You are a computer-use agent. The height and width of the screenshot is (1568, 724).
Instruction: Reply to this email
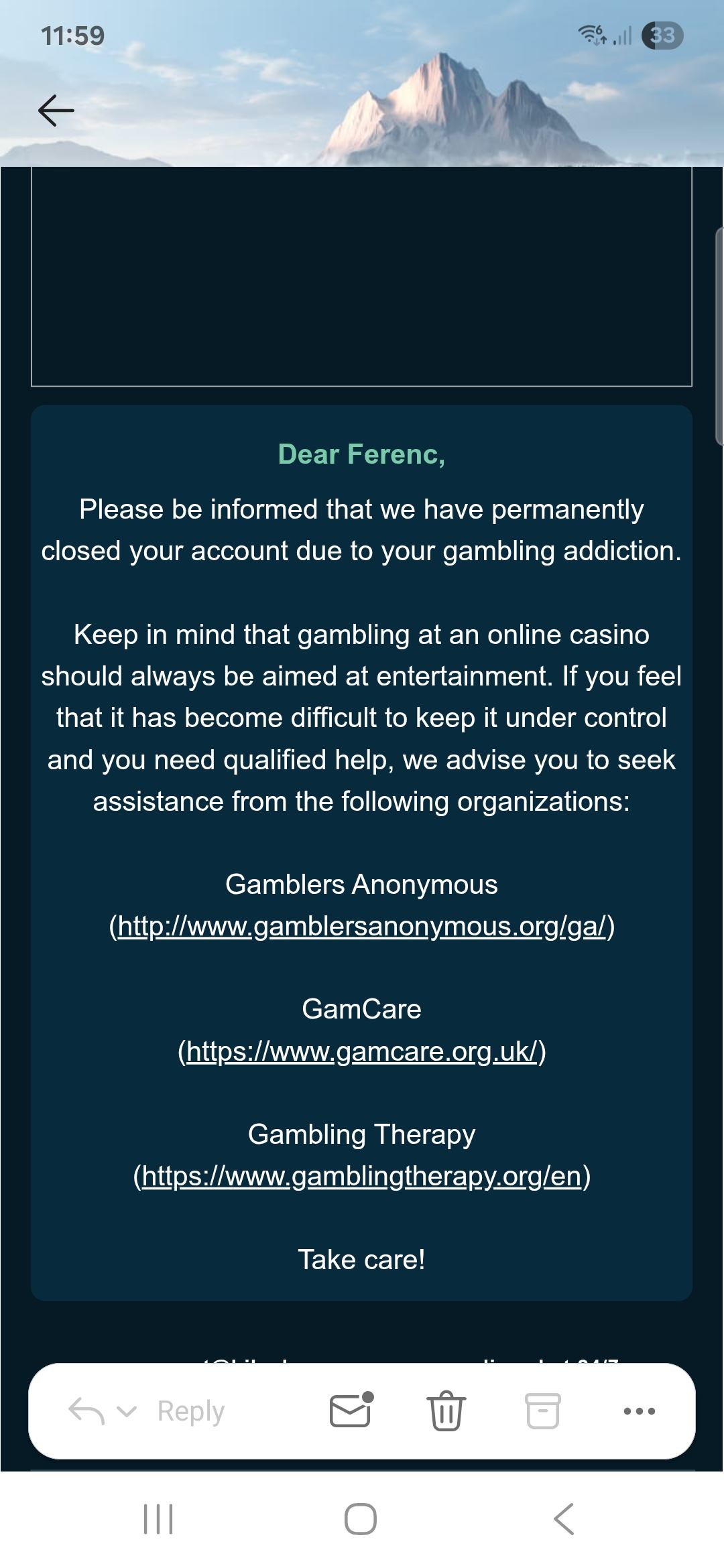tap(190, 1411)
